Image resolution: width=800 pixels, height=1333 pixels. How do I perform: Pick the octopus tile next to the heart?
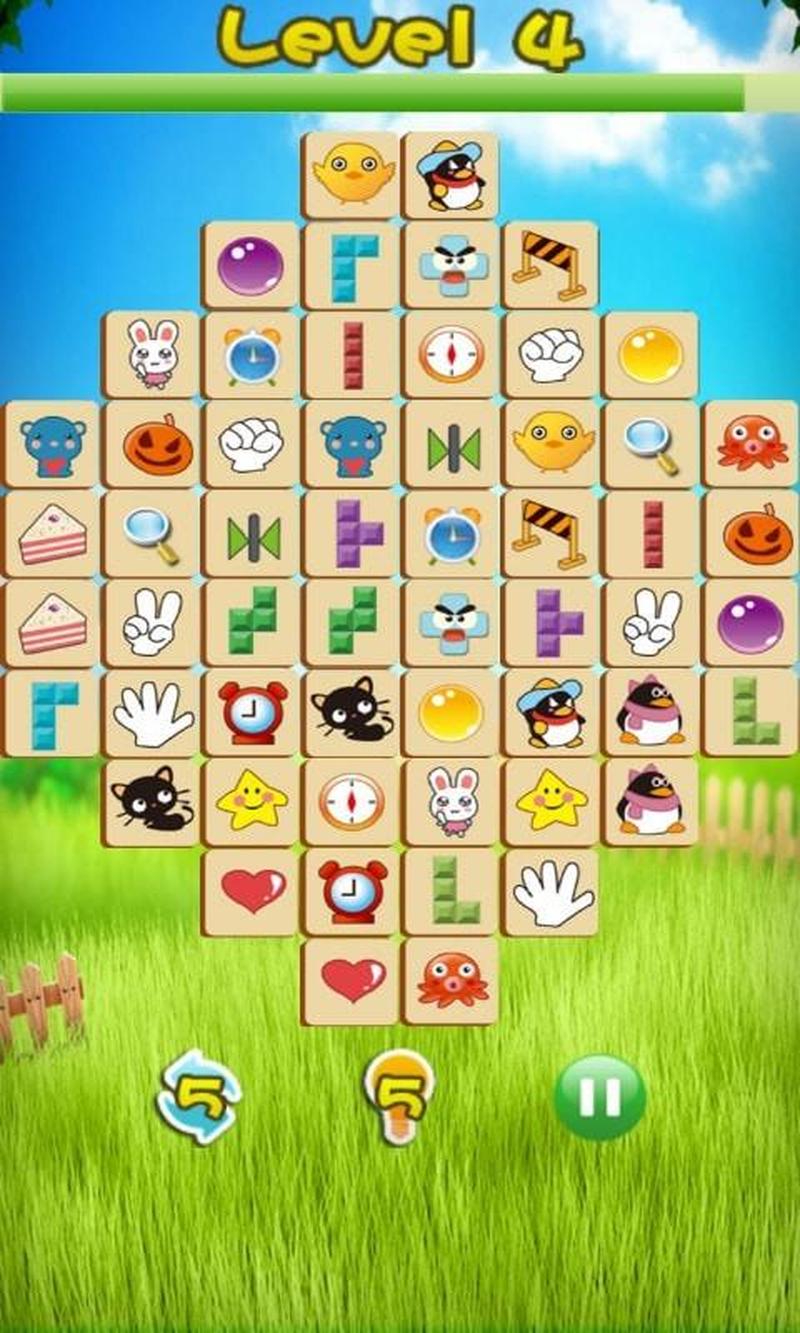click(x=452, y=980)
